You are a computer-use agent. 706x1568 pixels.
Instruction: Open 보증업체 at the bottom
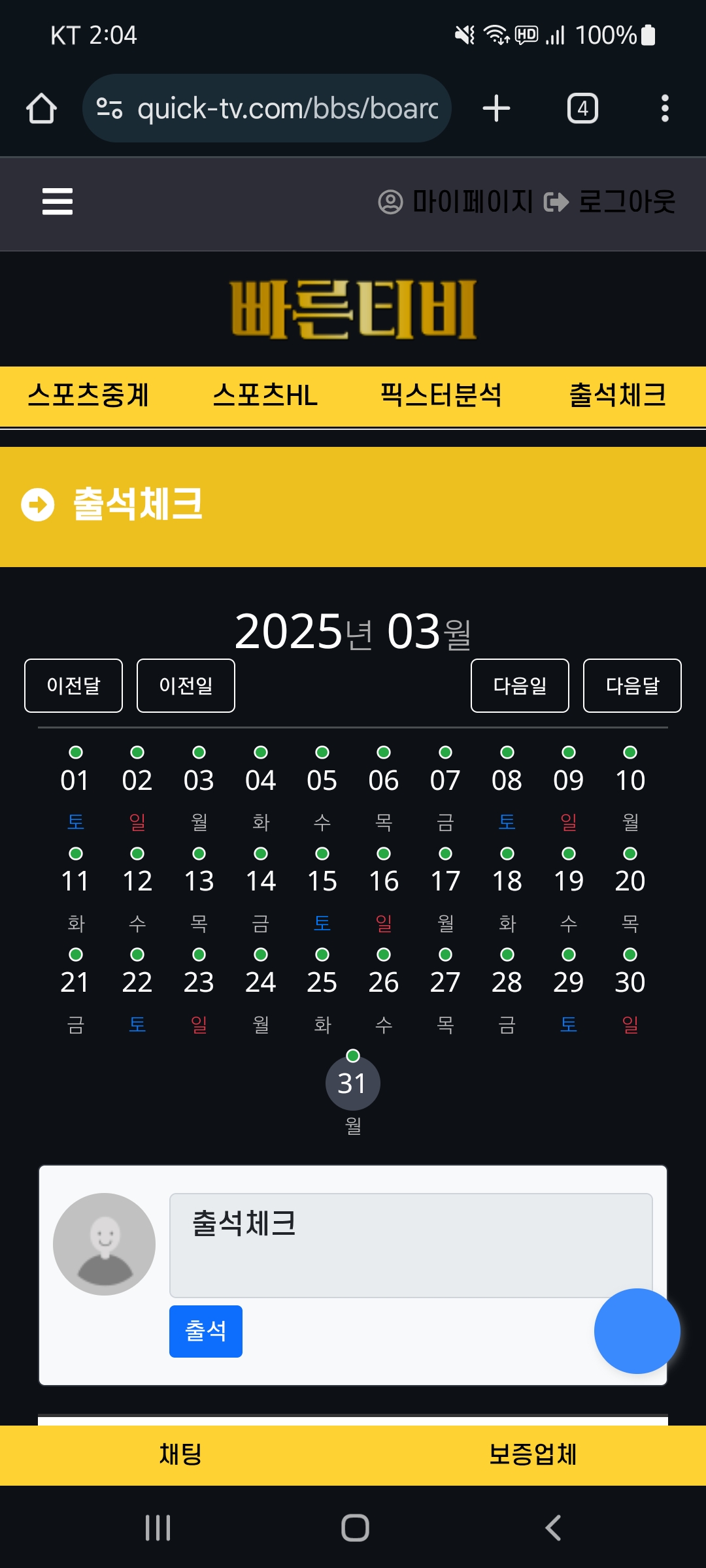533,1454
